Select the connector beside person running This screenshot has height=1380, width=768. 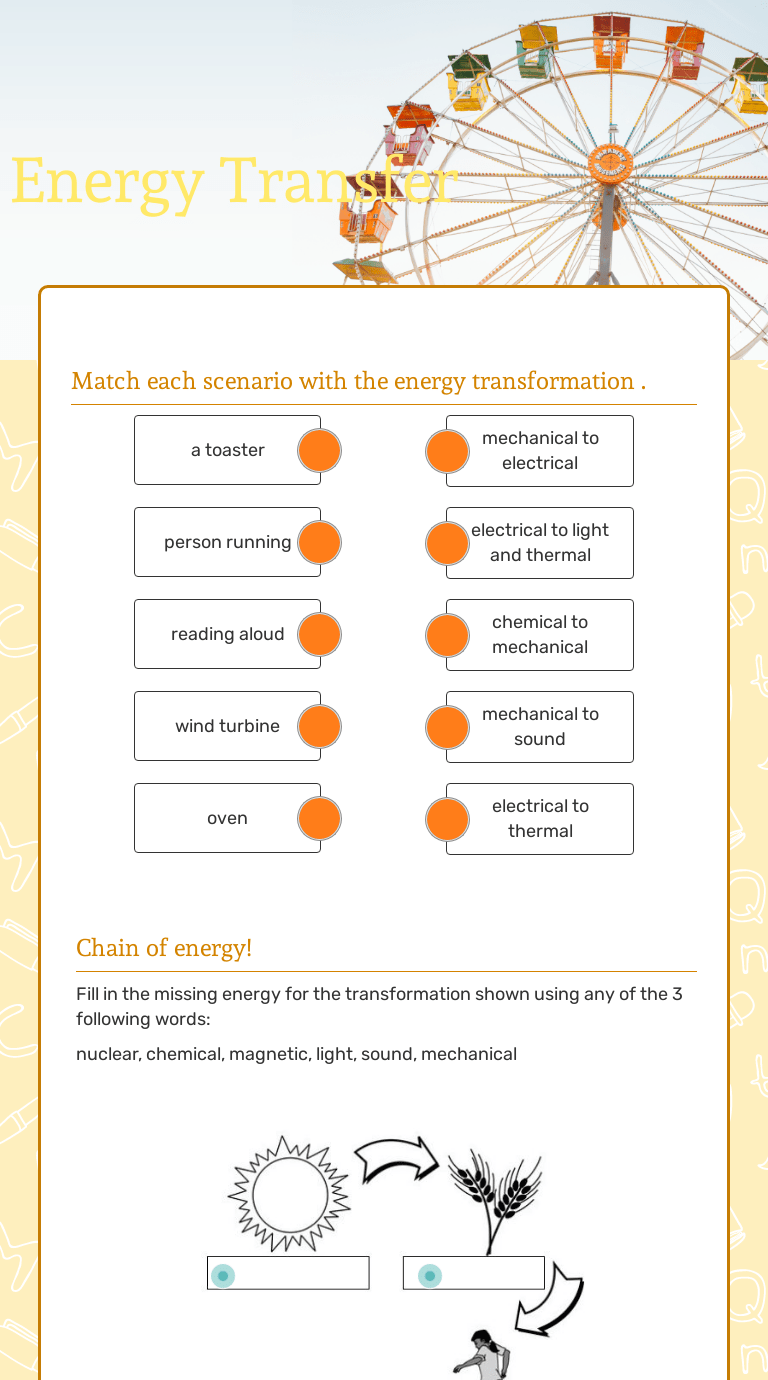coord(319,543)
